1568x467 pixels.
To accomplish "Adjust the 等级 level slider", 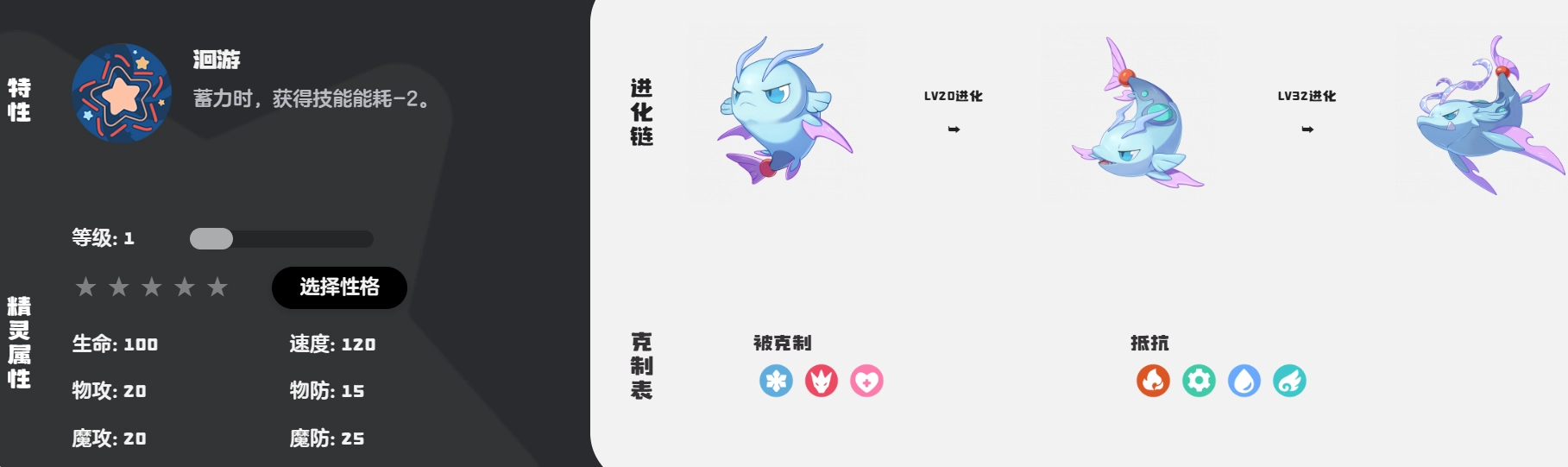I will click(212, 239).
